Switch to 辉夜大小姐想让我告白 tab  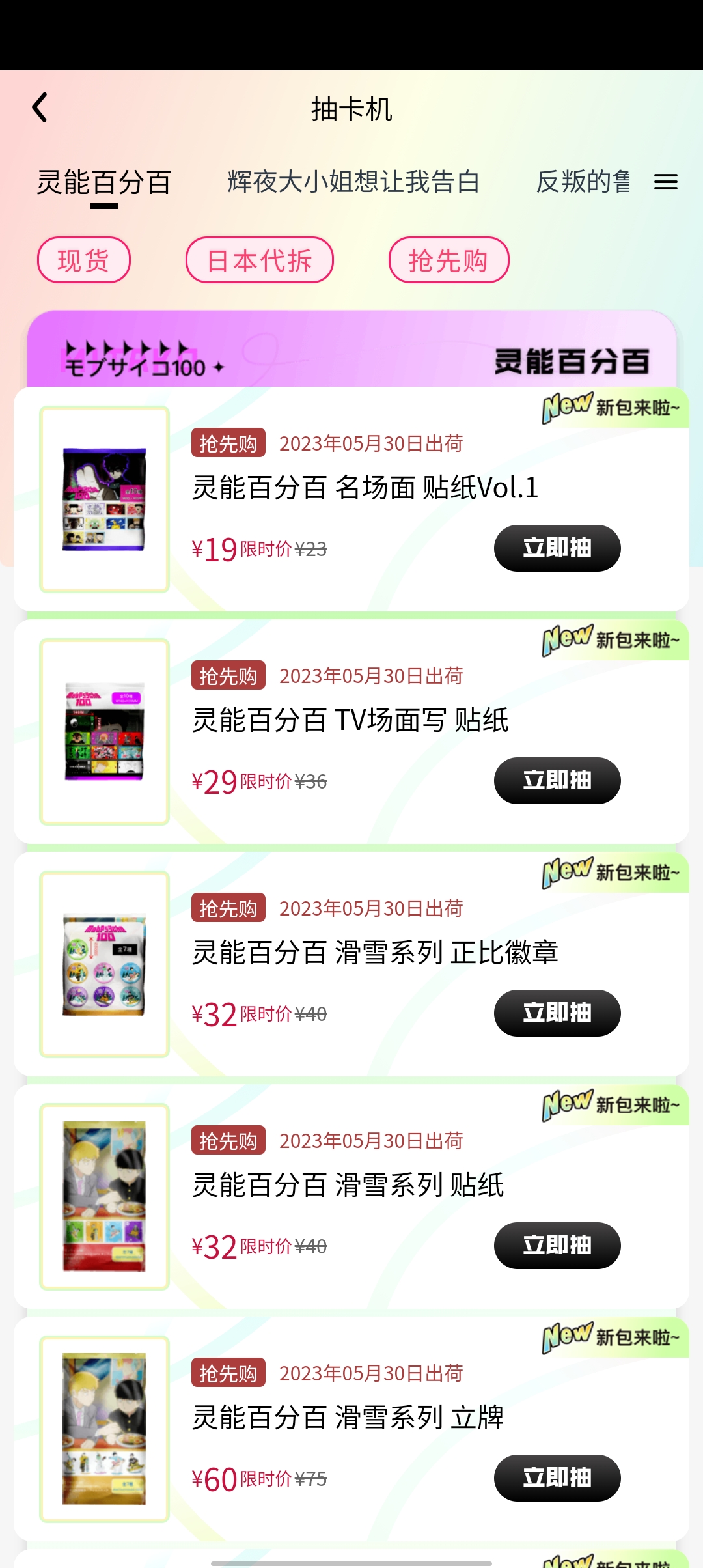(353, 182)
